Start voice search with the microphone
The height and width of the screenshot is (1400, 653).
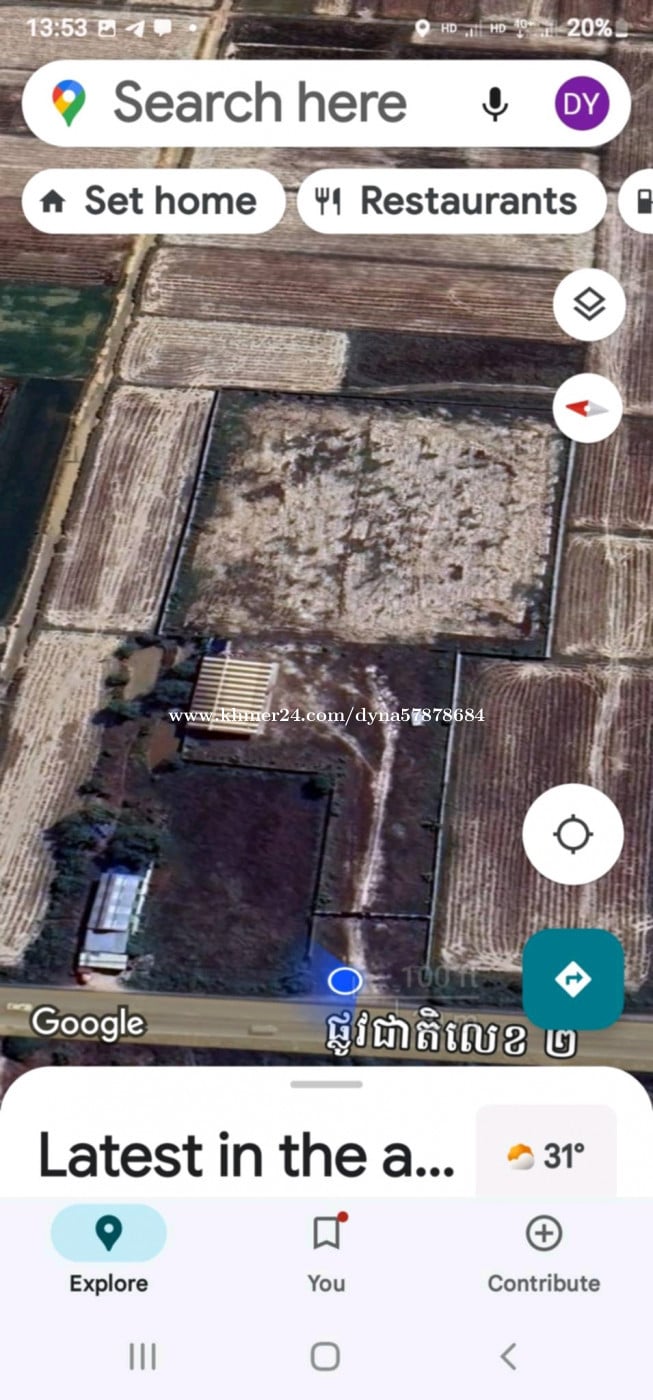tap(494, 104)
